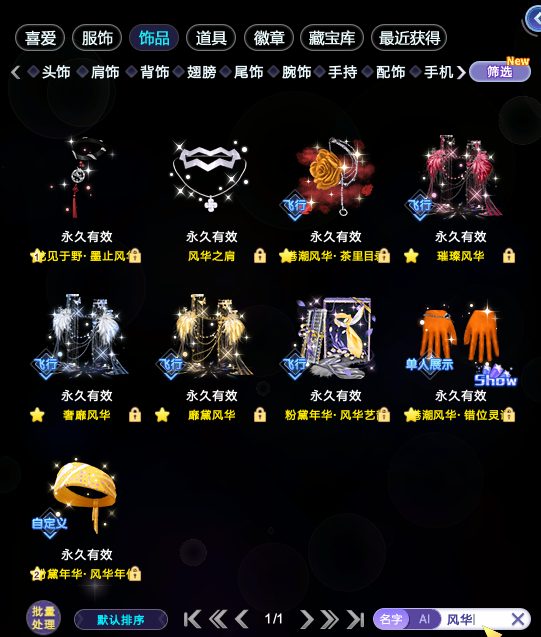Screen dimensions: 541x637
Task: Open the 最近获得 tab
Action: 409,38
